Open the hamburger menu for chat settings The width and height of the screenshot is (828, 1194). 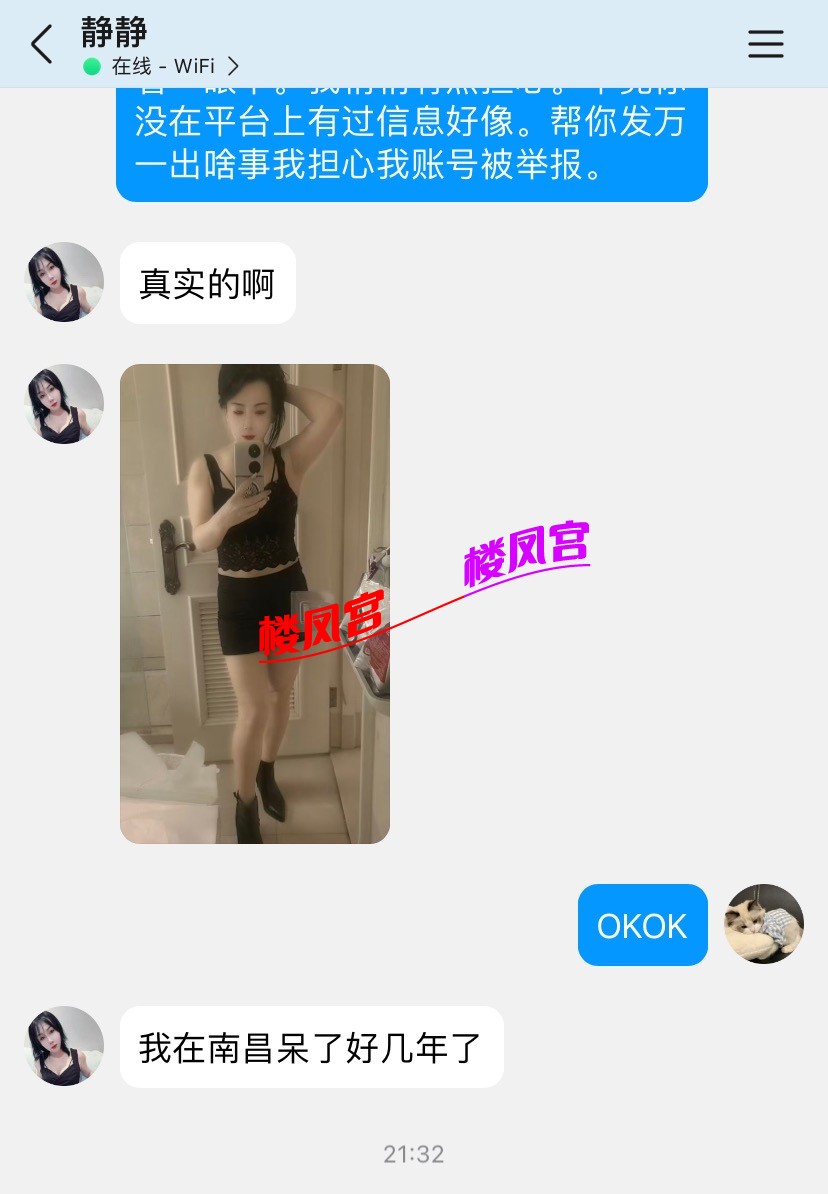pos(765,44)
